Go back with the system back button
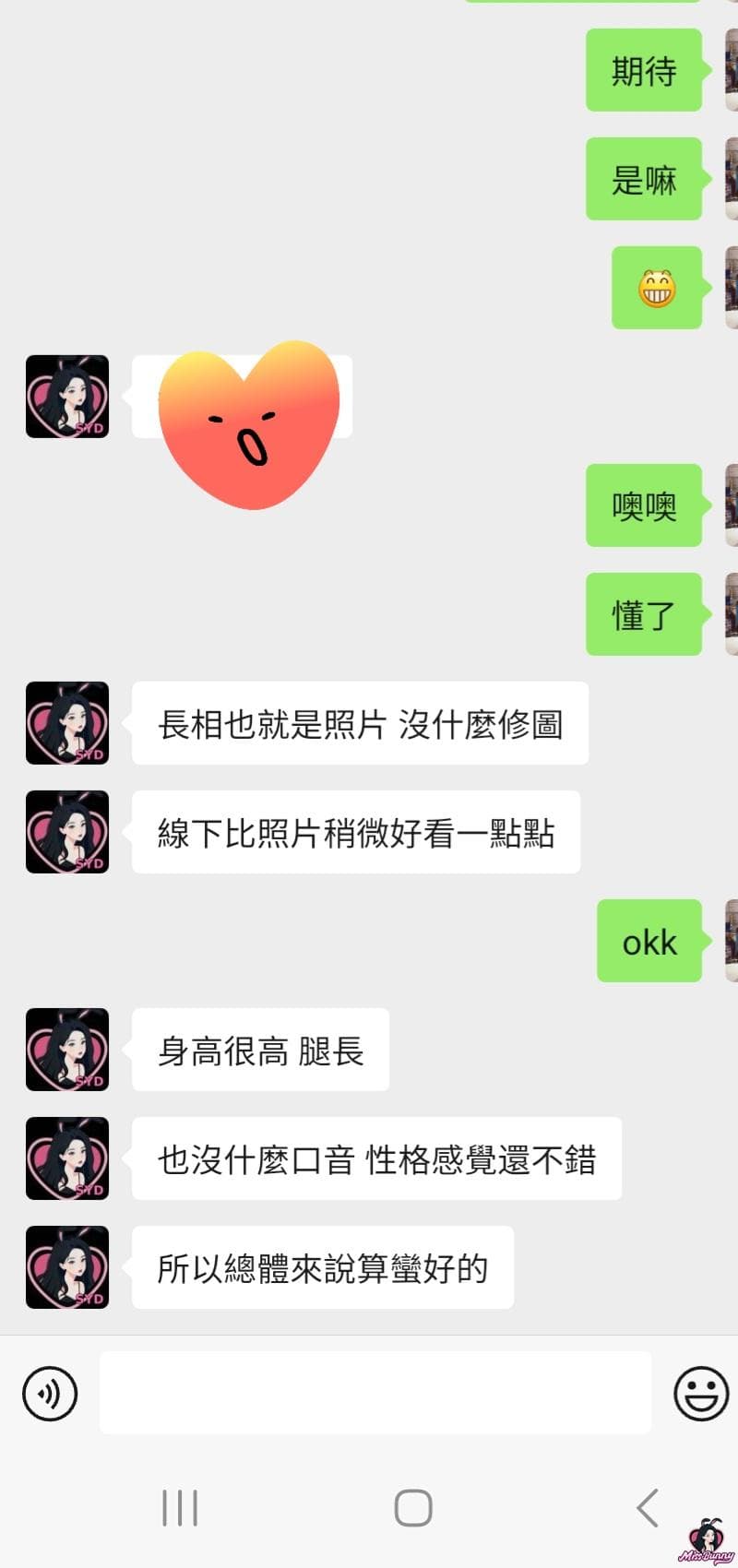This screenshot has width=738, height=1568. coord(648,1508)
